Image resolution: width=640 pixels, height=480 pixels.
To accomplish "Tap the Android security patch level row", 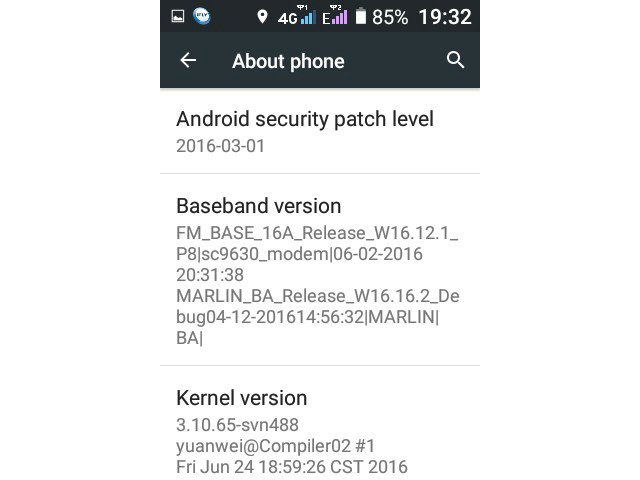I will pyautogui.click(x=319, y=131).
